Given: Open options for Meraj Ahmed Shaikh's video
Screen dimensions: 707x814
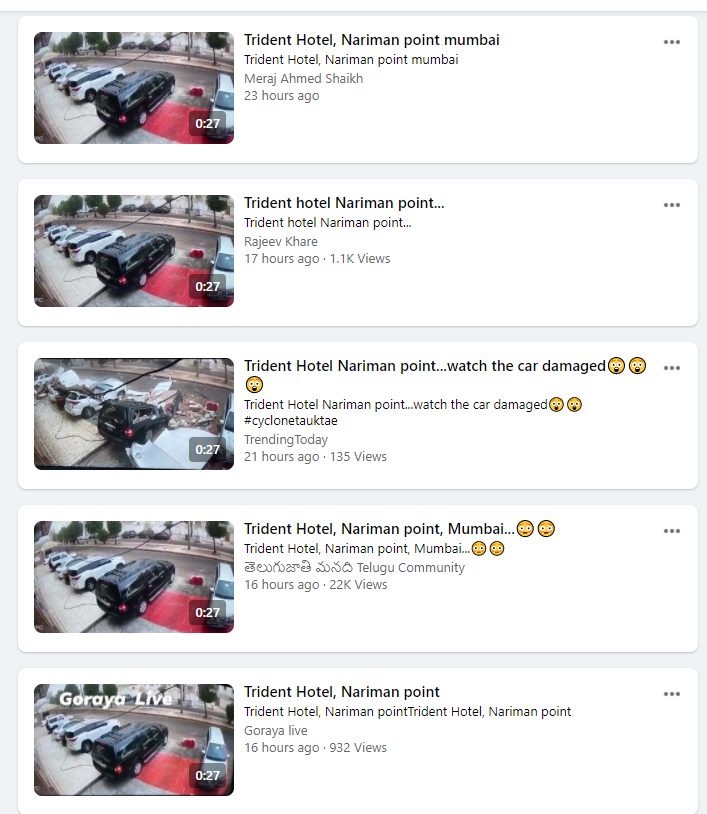Looking at the screenshot, I should click(672, 42).
